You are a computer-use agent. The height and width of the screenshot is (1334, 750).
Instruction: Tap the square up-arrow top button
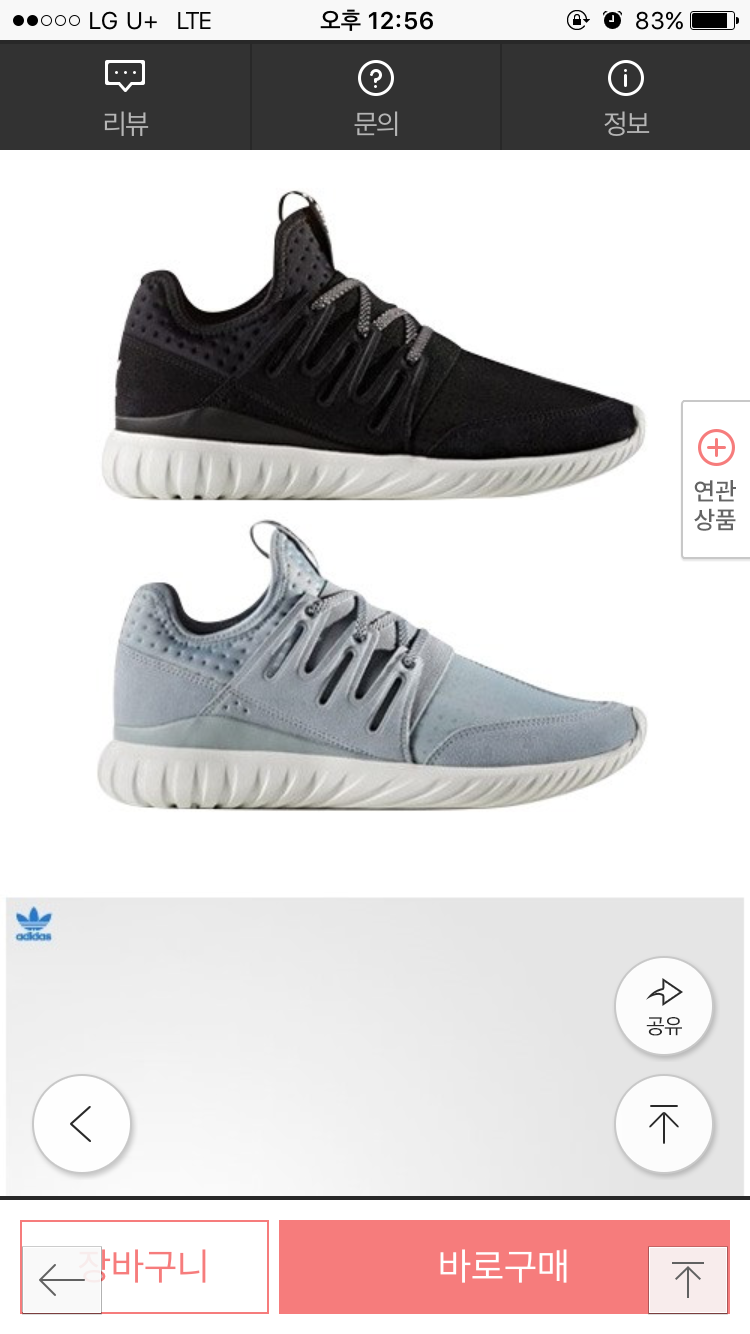coord(687,1280)
